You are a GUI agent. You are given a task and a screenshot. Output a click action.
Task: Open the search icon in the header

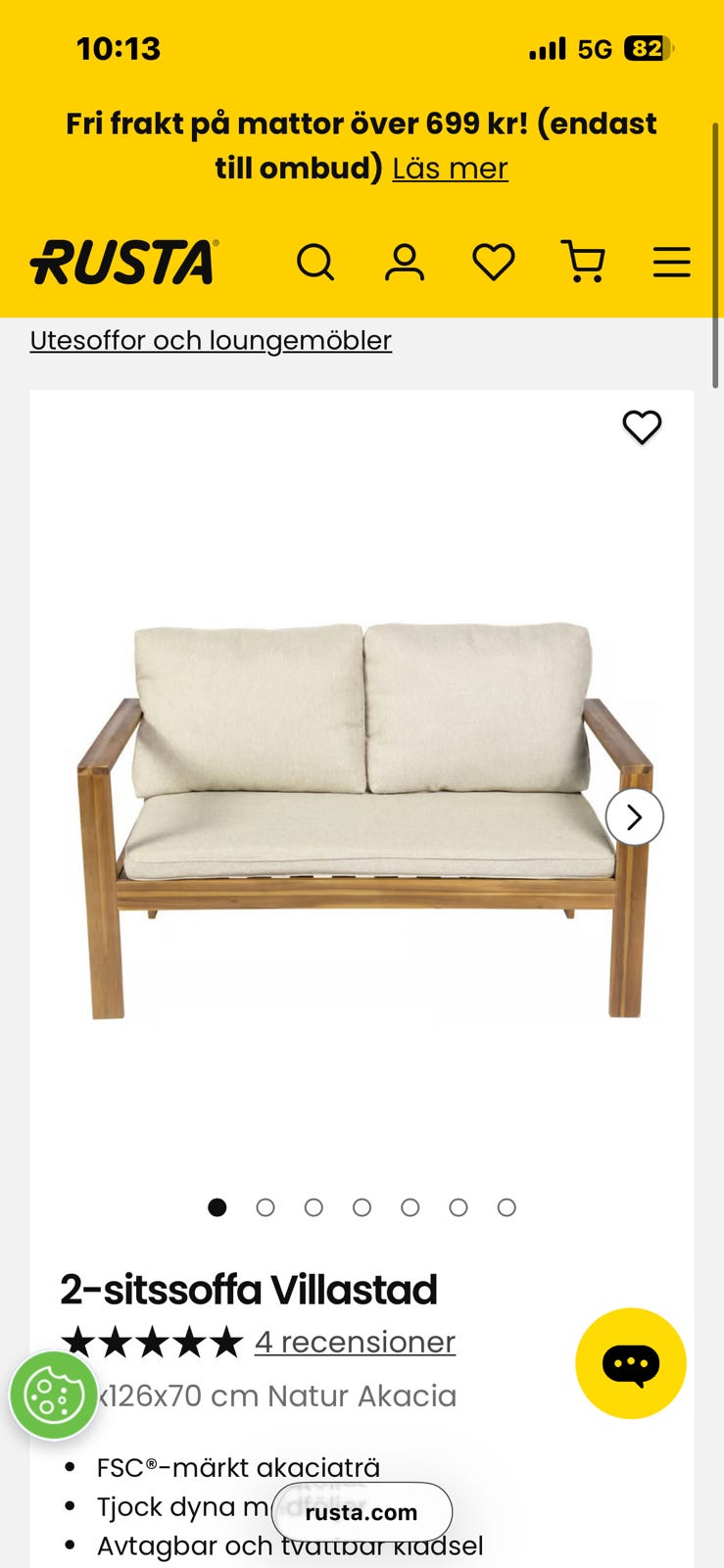315,263
